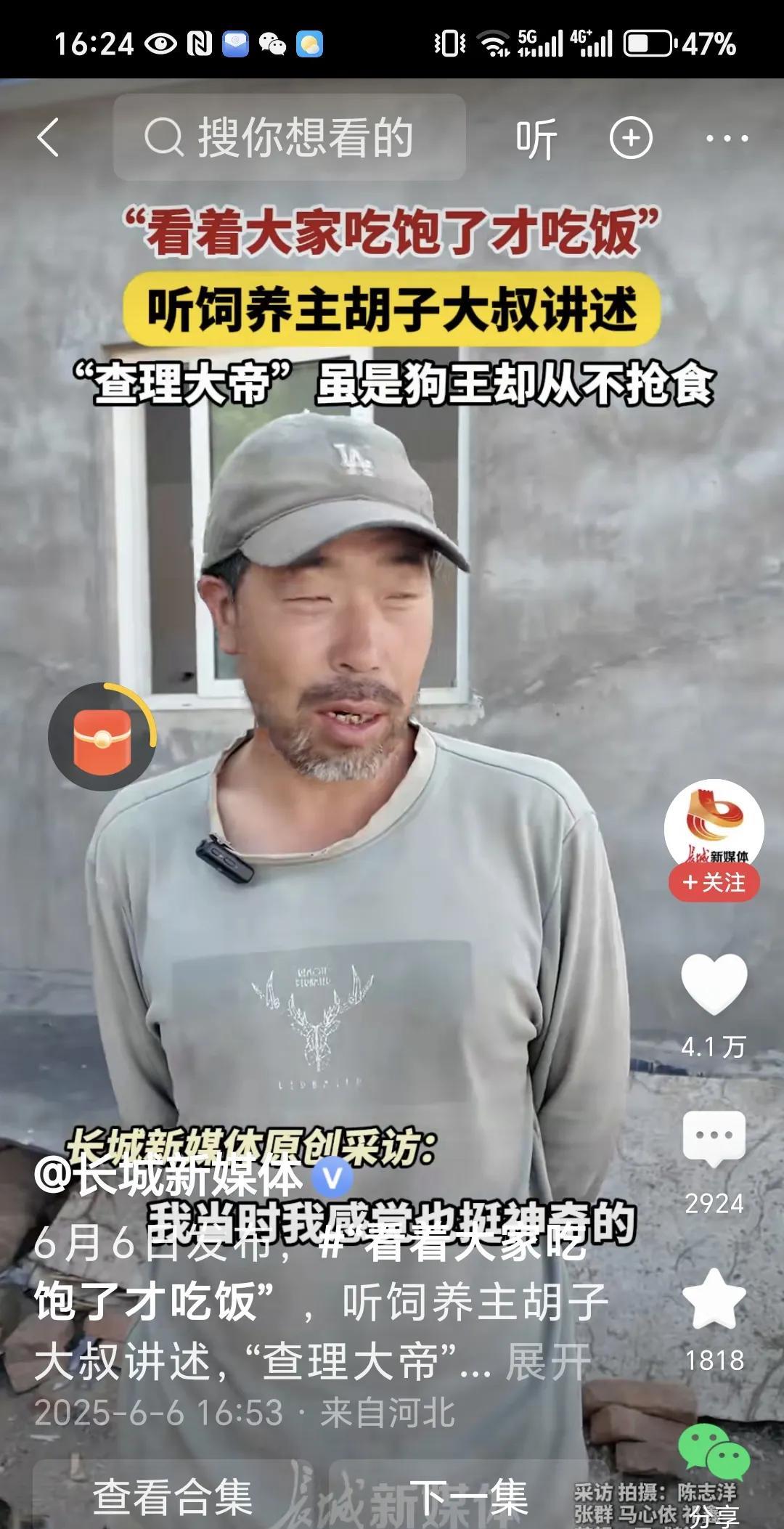Screen dimensions: 784x1529
Task: Go back using the top-left arrow
Action: pyautogui.click(x=48, y=137)
